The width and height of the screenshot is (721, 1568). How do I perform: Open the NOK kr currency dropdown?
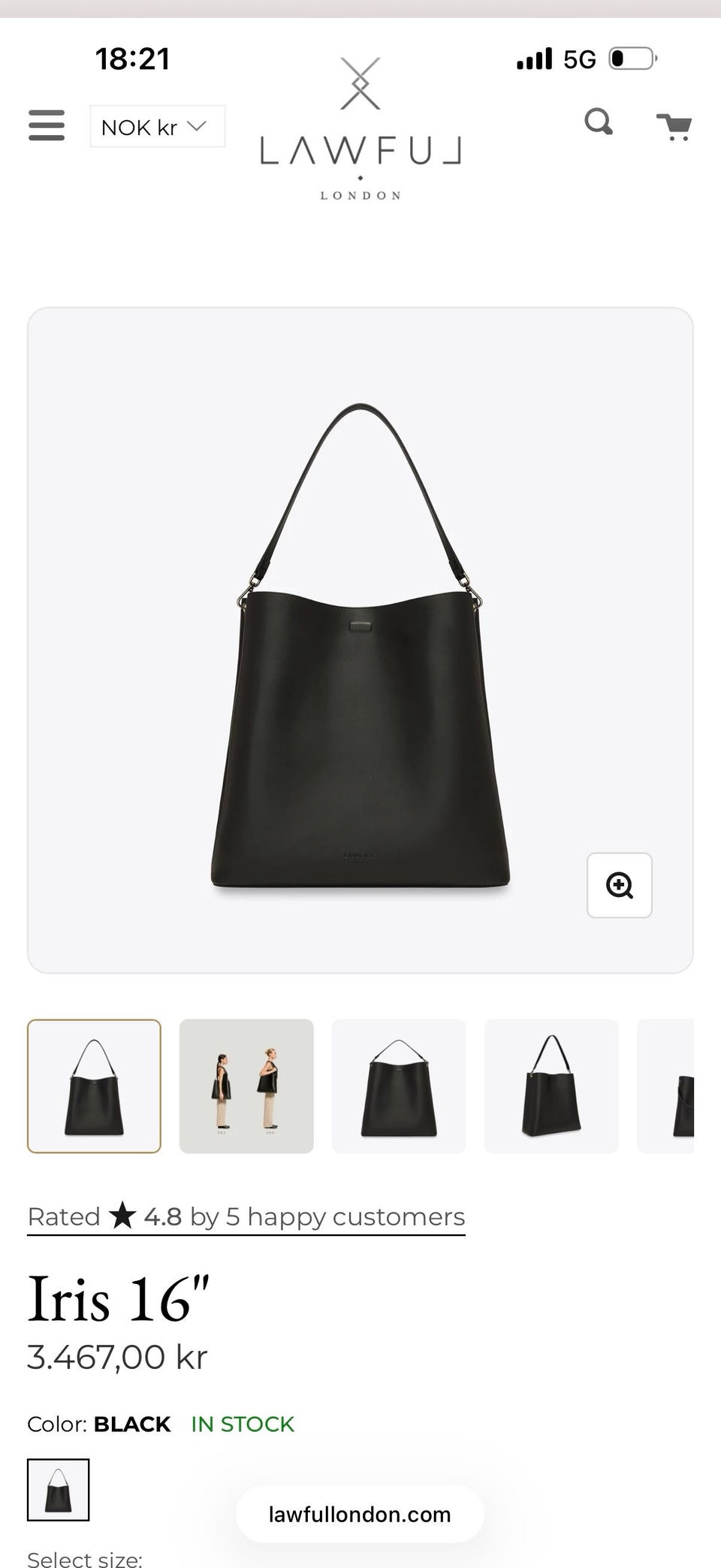pos(157,126)
